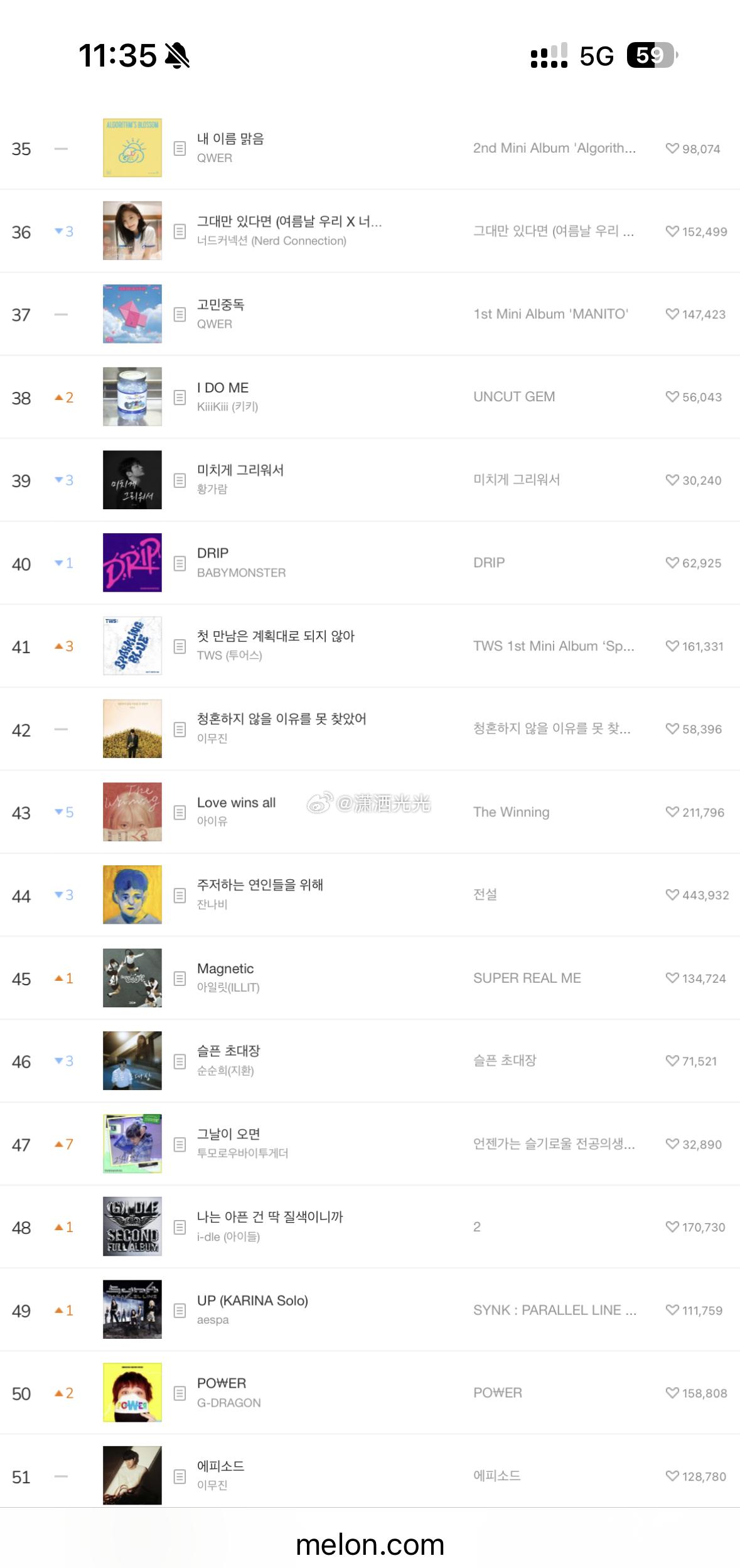Like POWER by G-DRAGON
The width and height of the screenshot is (740, 1568).
click(672, 1393)
